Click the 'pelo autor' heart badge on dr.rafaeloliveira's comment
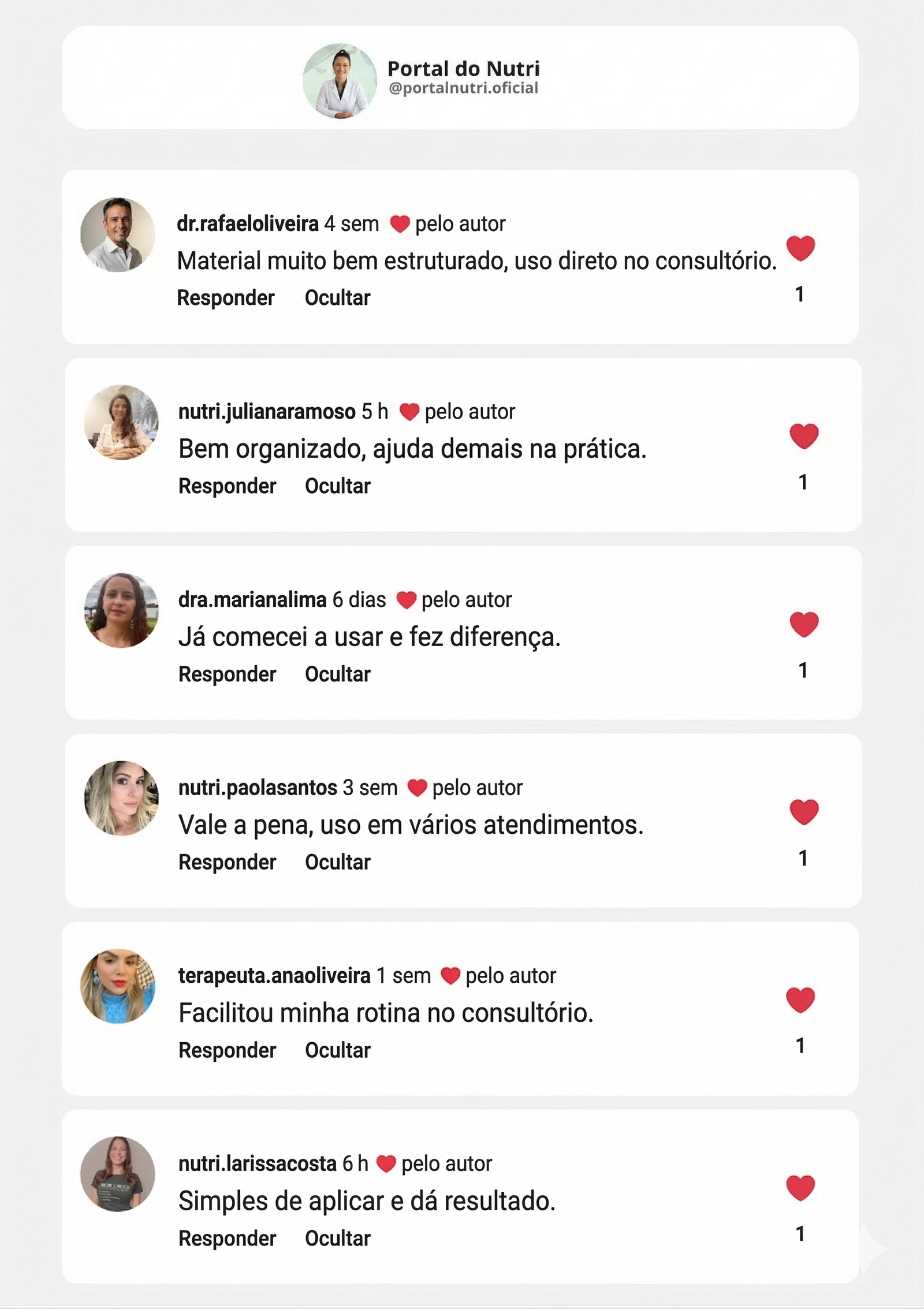924x1309 pixels. click(x=400, y=225)
